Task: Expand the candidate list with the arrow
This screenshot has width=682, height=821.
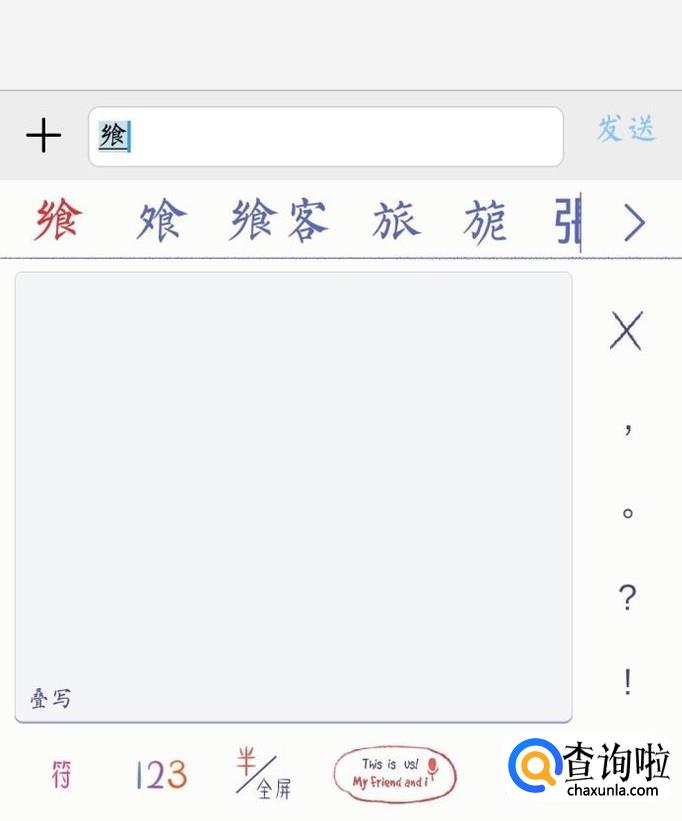Action: coord(633,222)
